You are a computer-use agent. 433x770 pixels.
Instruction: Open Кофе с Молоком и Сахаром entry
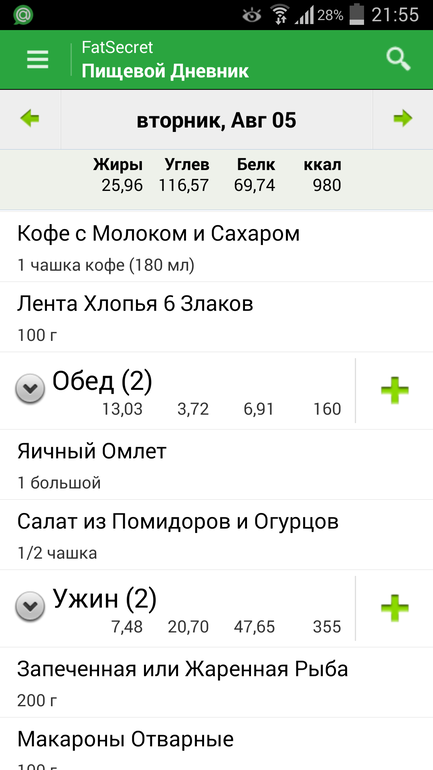click(216, 247)
